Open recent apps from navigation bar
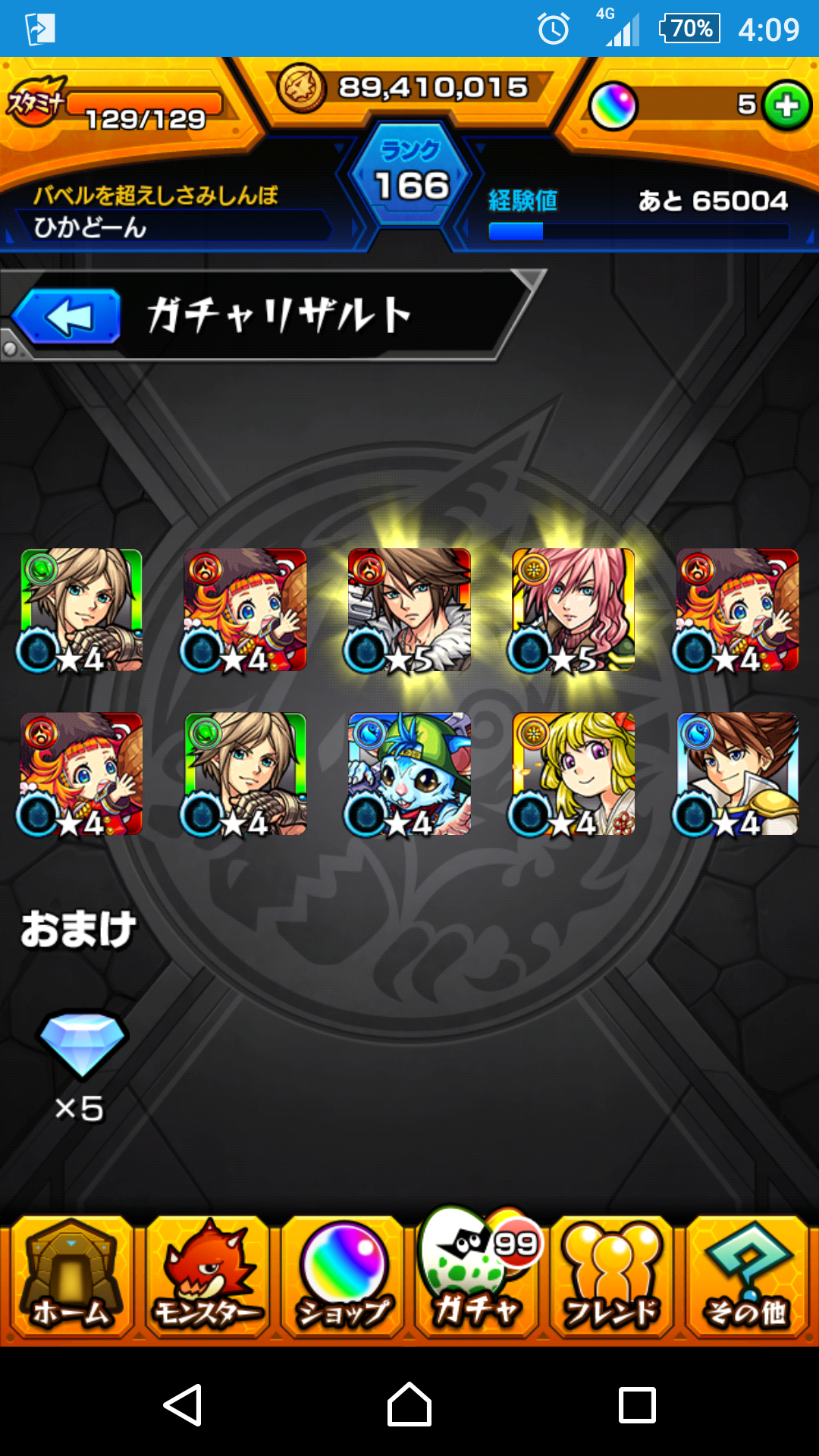This screenshot has height=1456, width=819. click(x=637, y=1404)
